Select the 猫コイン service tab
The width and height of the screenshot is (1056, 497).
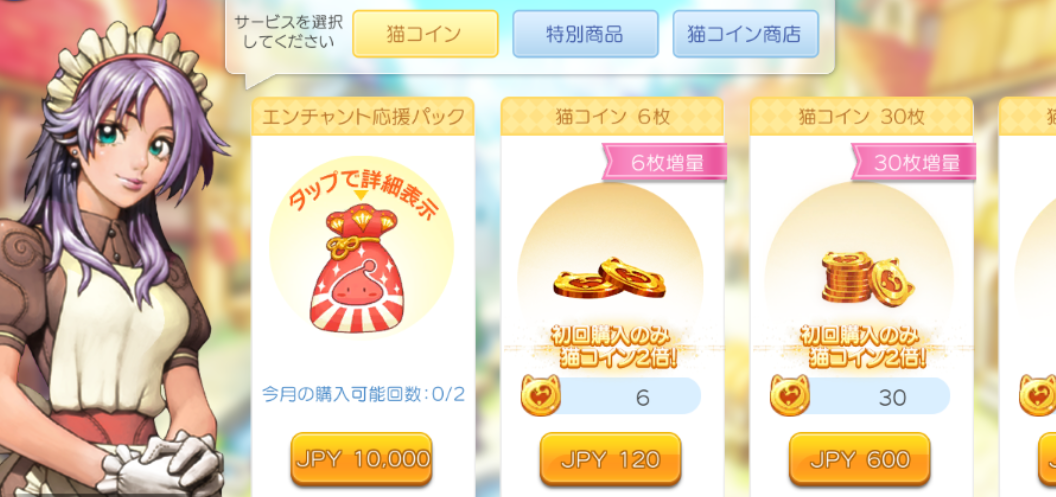425,34
